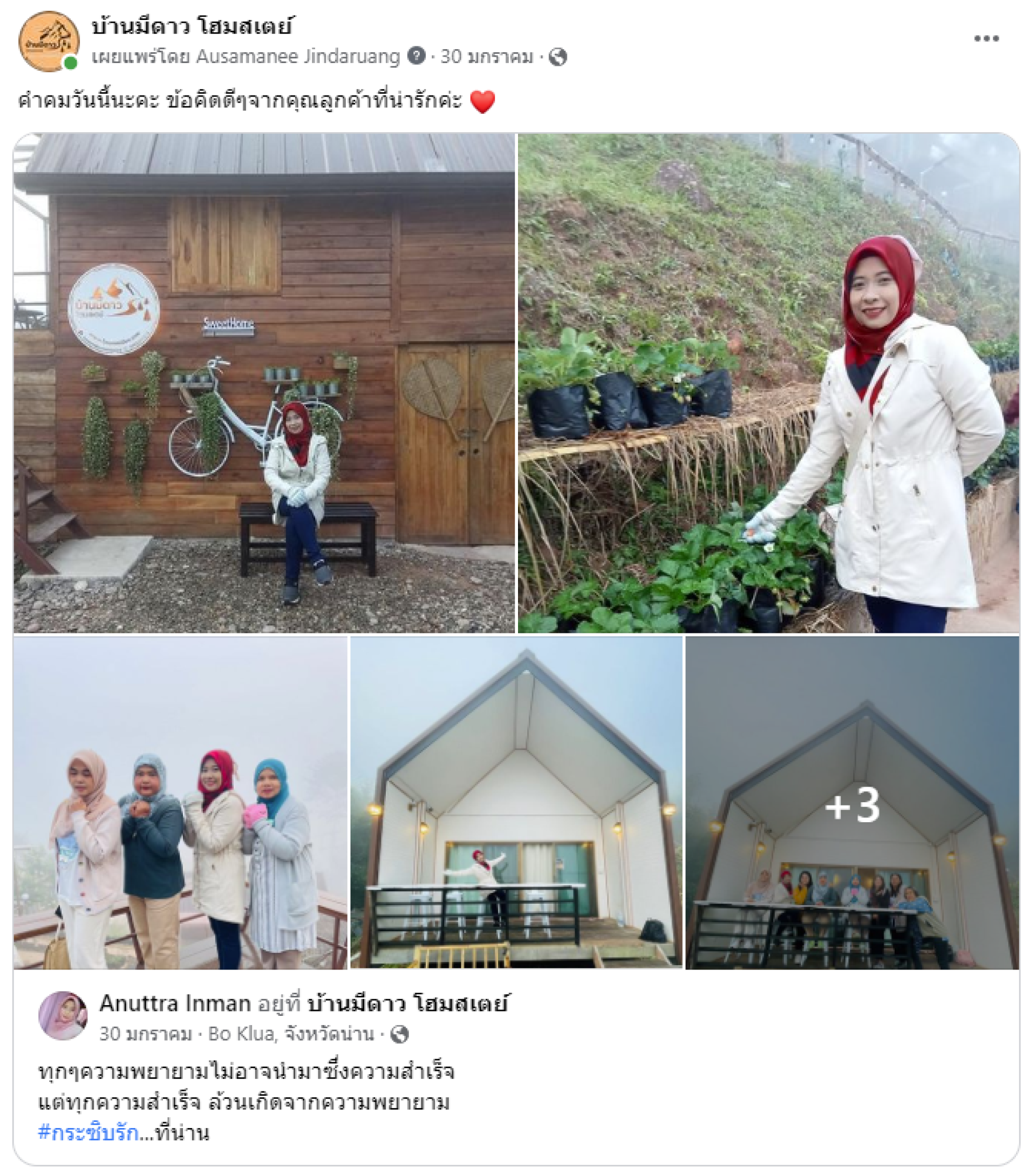Open the Bo Klua, จังหวัดน่าน location
Screen dimensions: 1036x1168
coord(291,1034)
